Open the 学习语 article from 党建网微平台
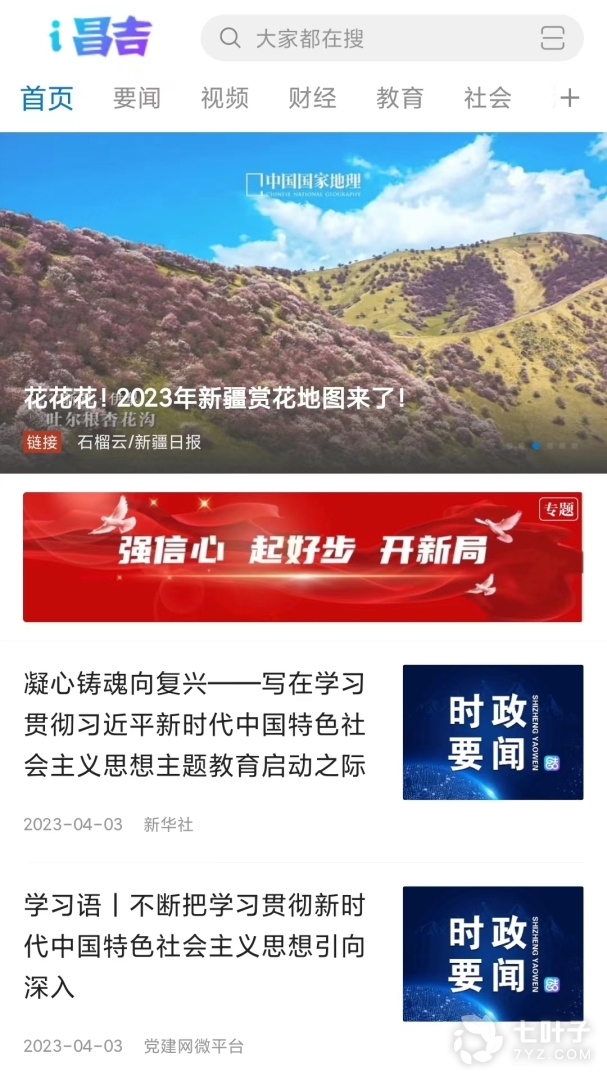The height and width of the screenshot is (1080, 607). [195, 946]
